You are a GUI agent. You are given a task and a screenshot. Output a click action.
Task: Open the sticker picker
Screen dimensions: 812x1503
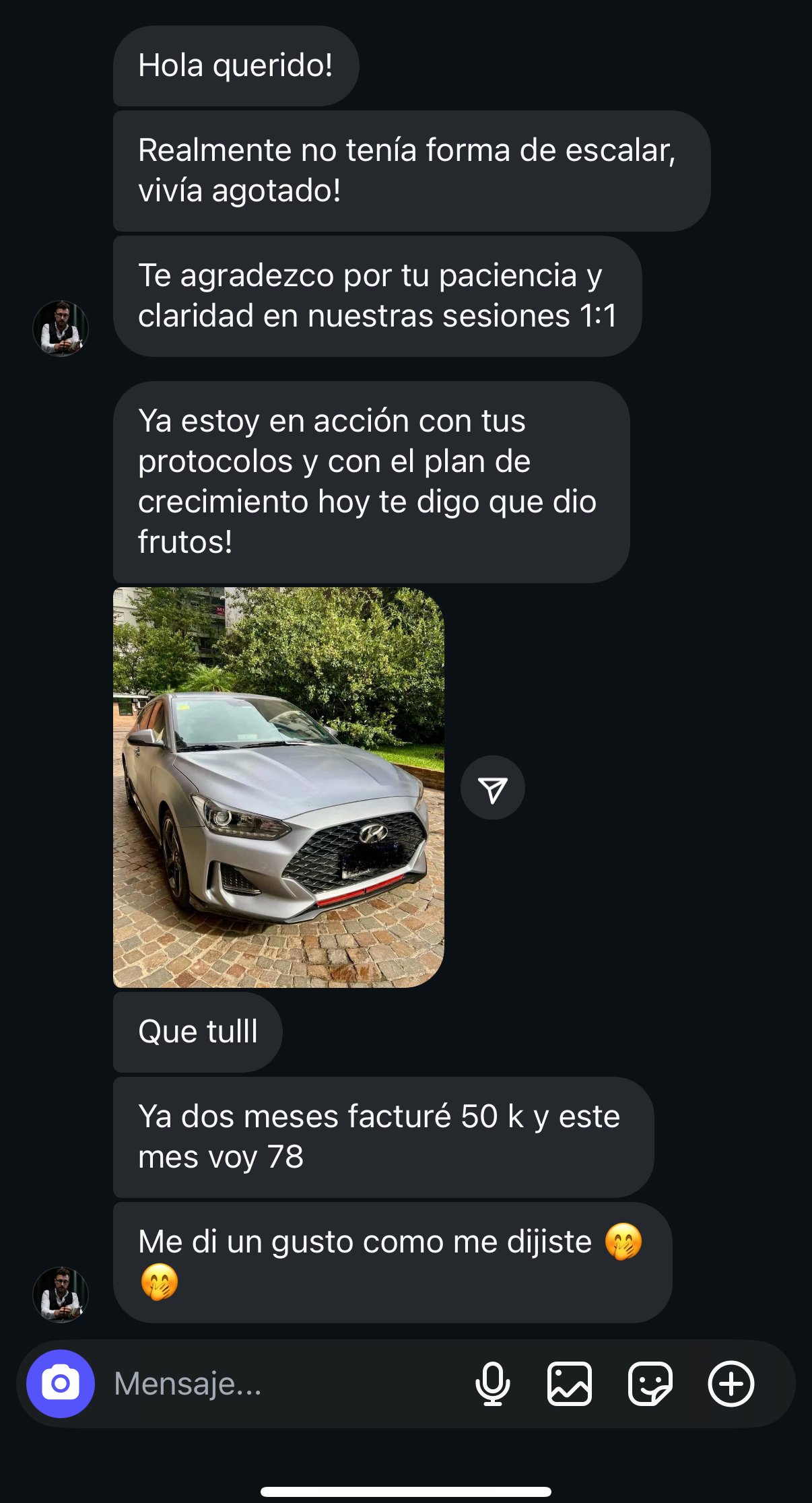tap(650, 1384)
